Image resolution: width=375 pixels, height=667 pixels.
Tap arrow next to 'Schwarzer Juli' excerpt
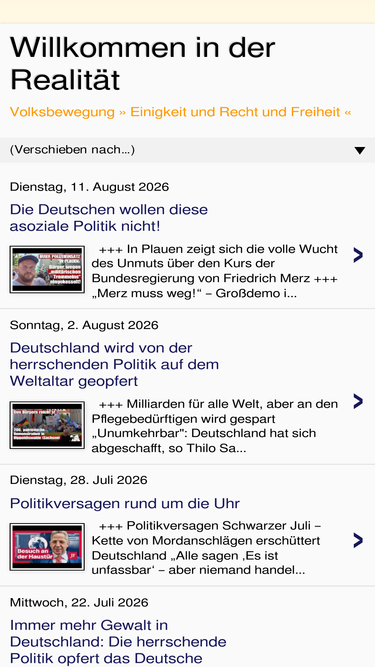(x=358, y=540)
